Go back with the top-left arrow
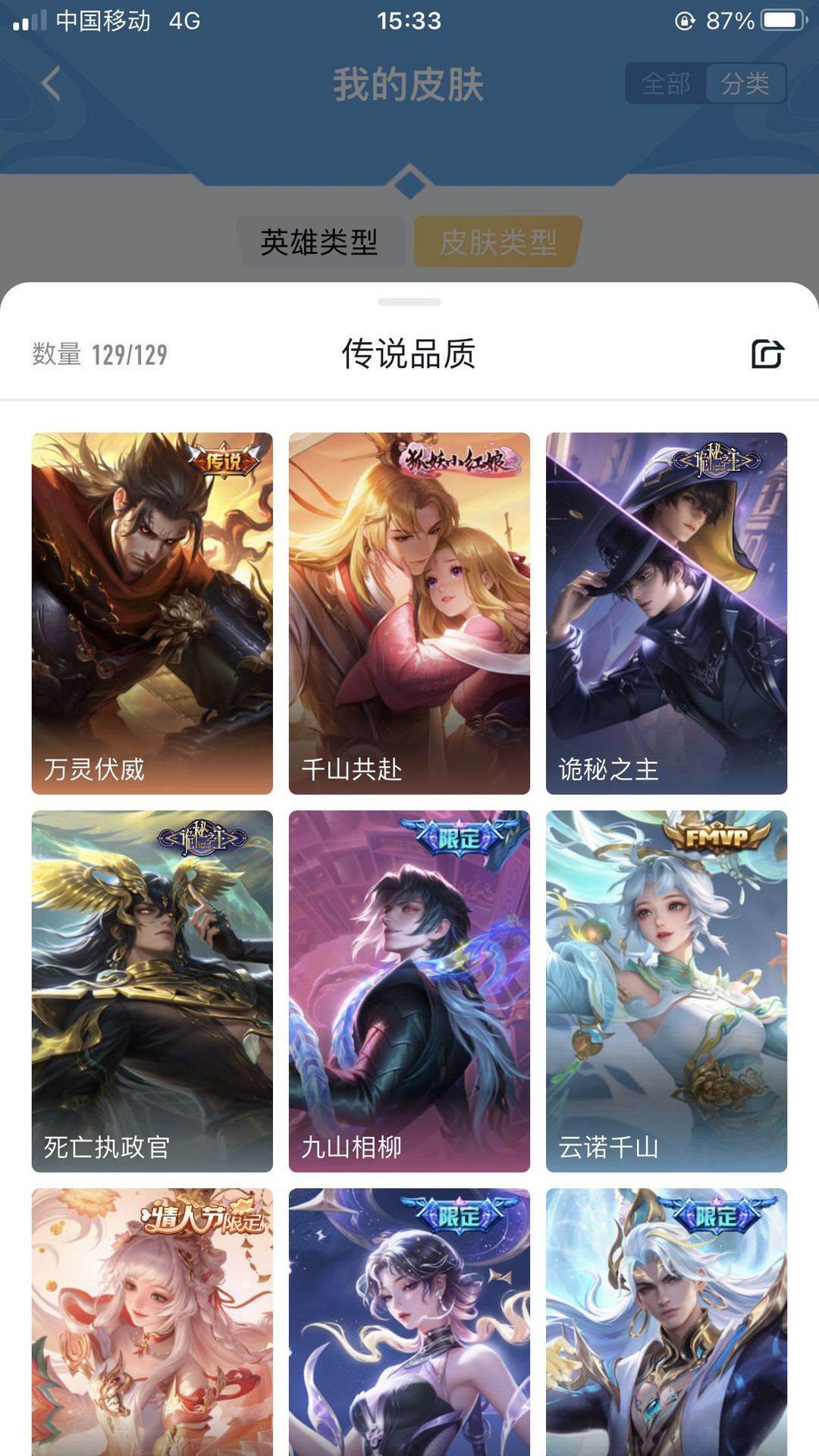The height and width of the screenshot is (1456, 819). pyautogui.click(x=51, y=83)
